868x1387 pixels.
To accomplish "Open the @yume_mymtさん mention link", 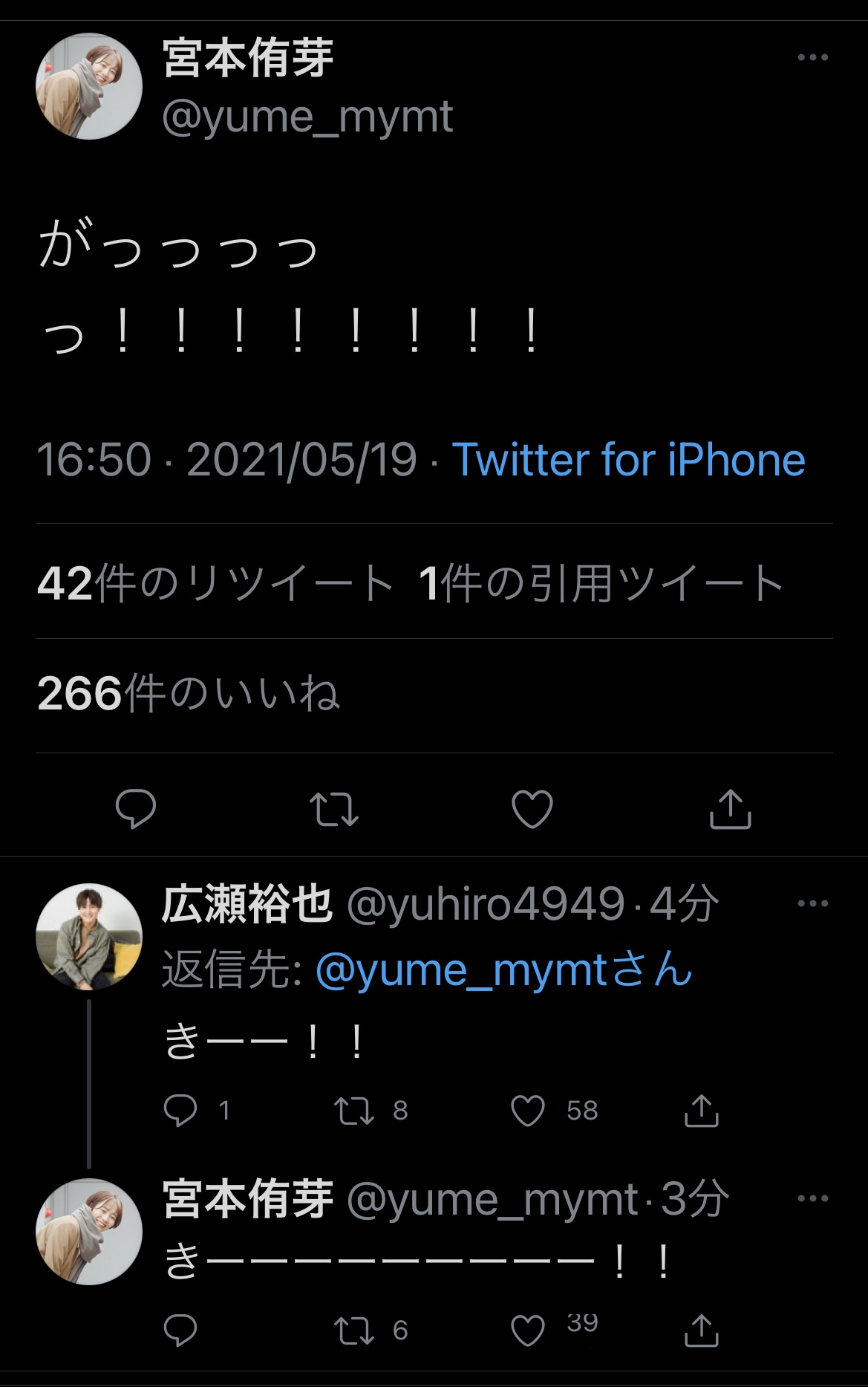I will click(503, 969).
